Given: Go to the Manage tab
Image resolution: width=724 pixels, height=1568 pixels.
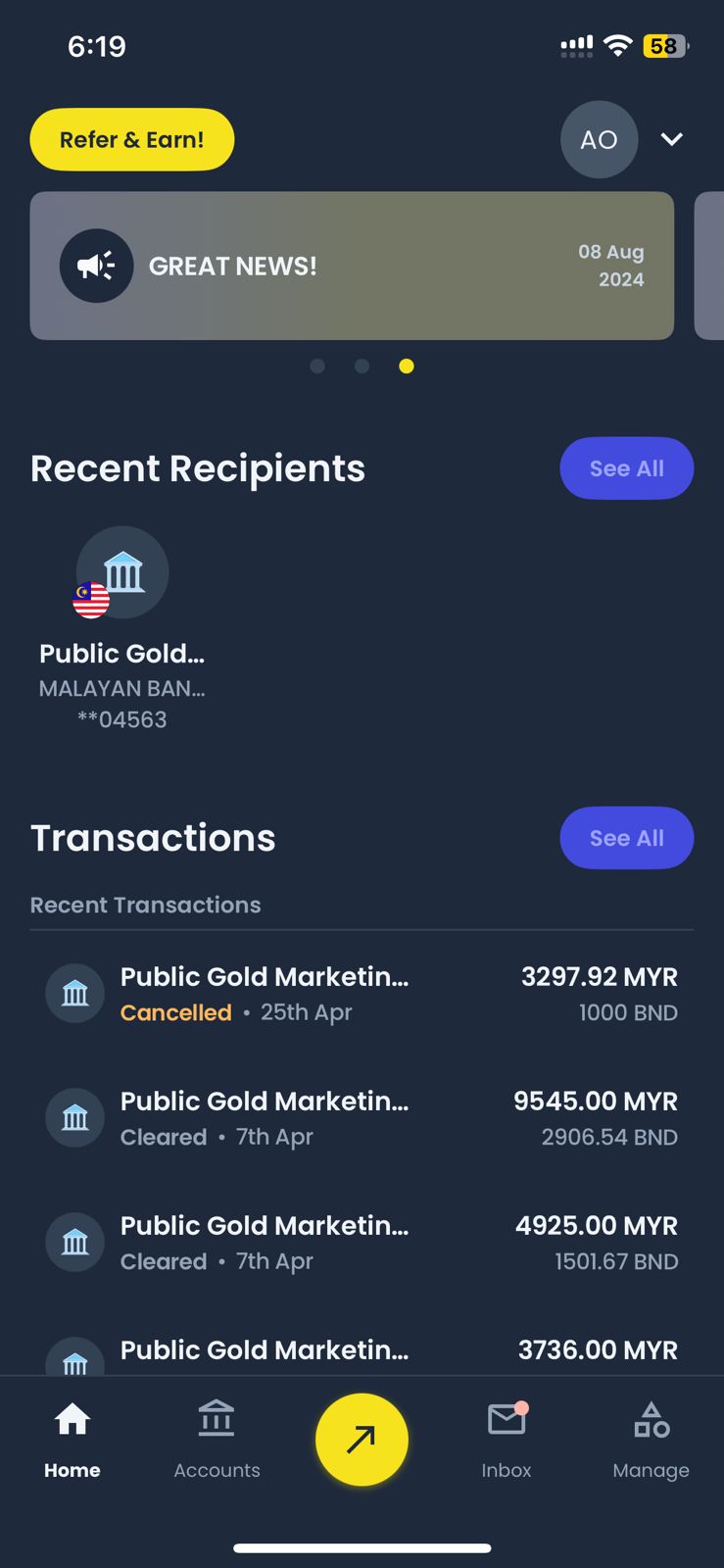Looking at the screenshot, I should point(651,1439).
